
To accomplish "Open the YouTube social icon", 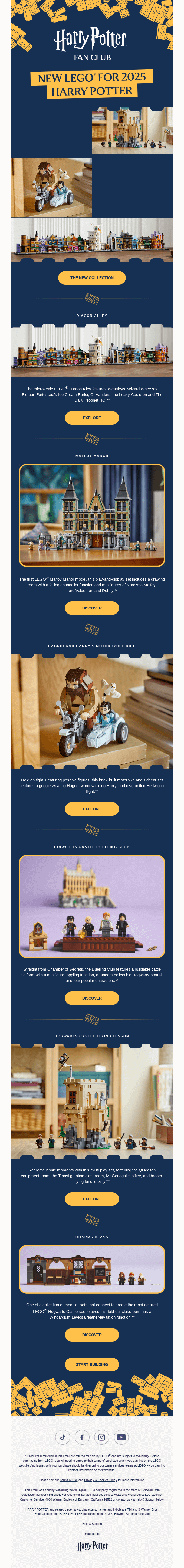I will 121,1437.
